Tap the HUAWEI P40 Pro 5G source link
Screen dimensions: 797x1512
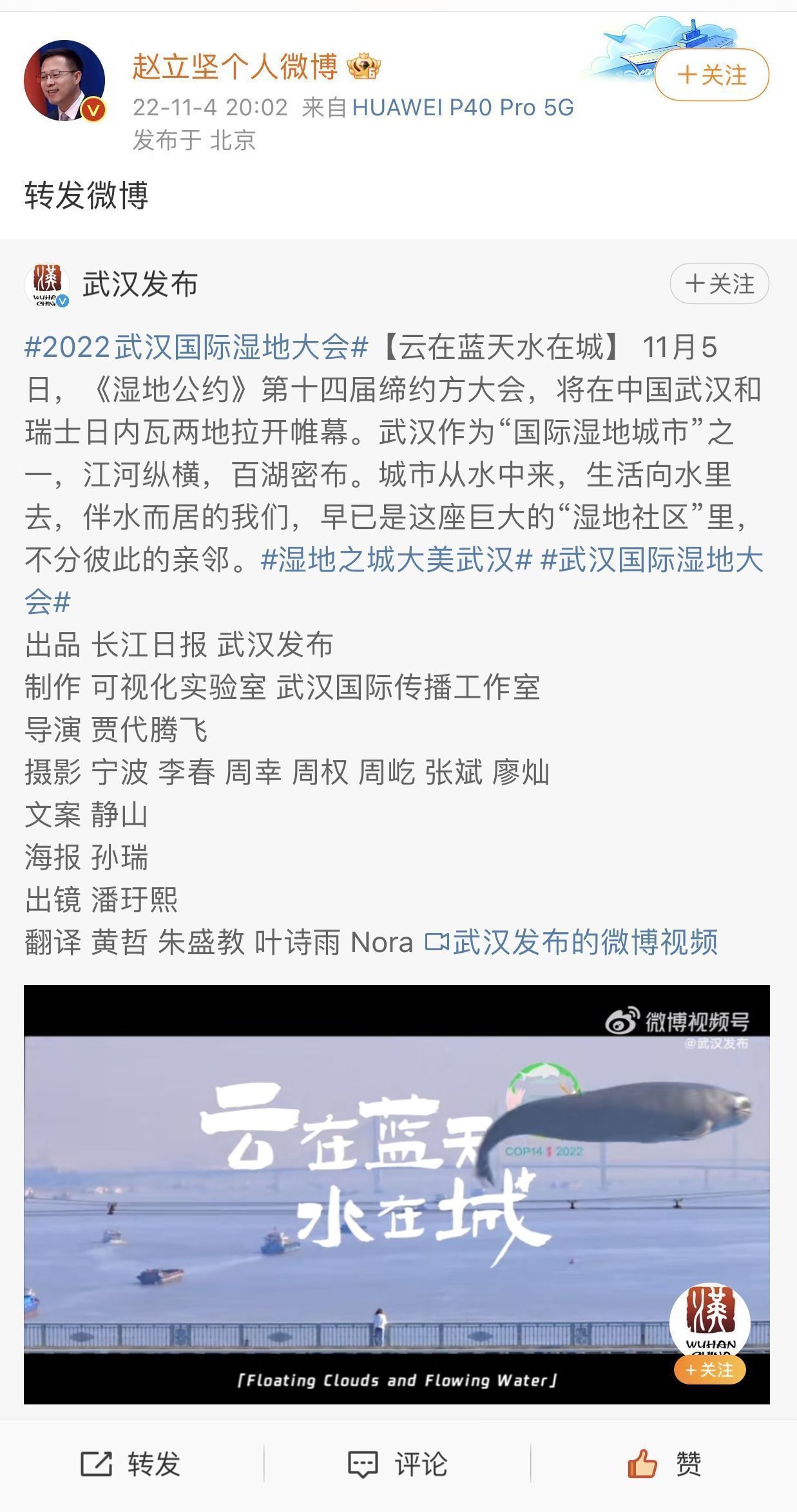(463, 108)
